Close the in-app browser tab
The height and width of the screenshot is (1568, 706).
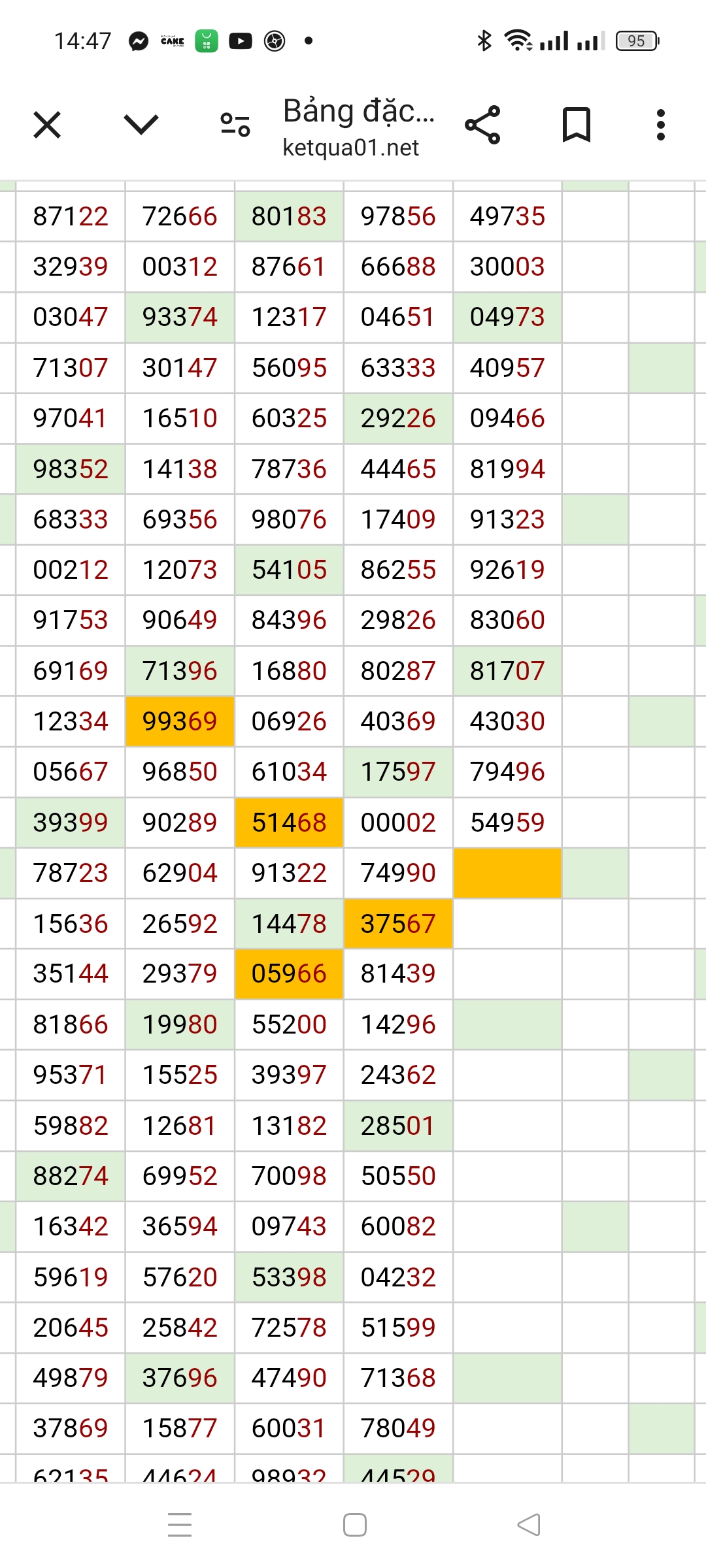47,124
